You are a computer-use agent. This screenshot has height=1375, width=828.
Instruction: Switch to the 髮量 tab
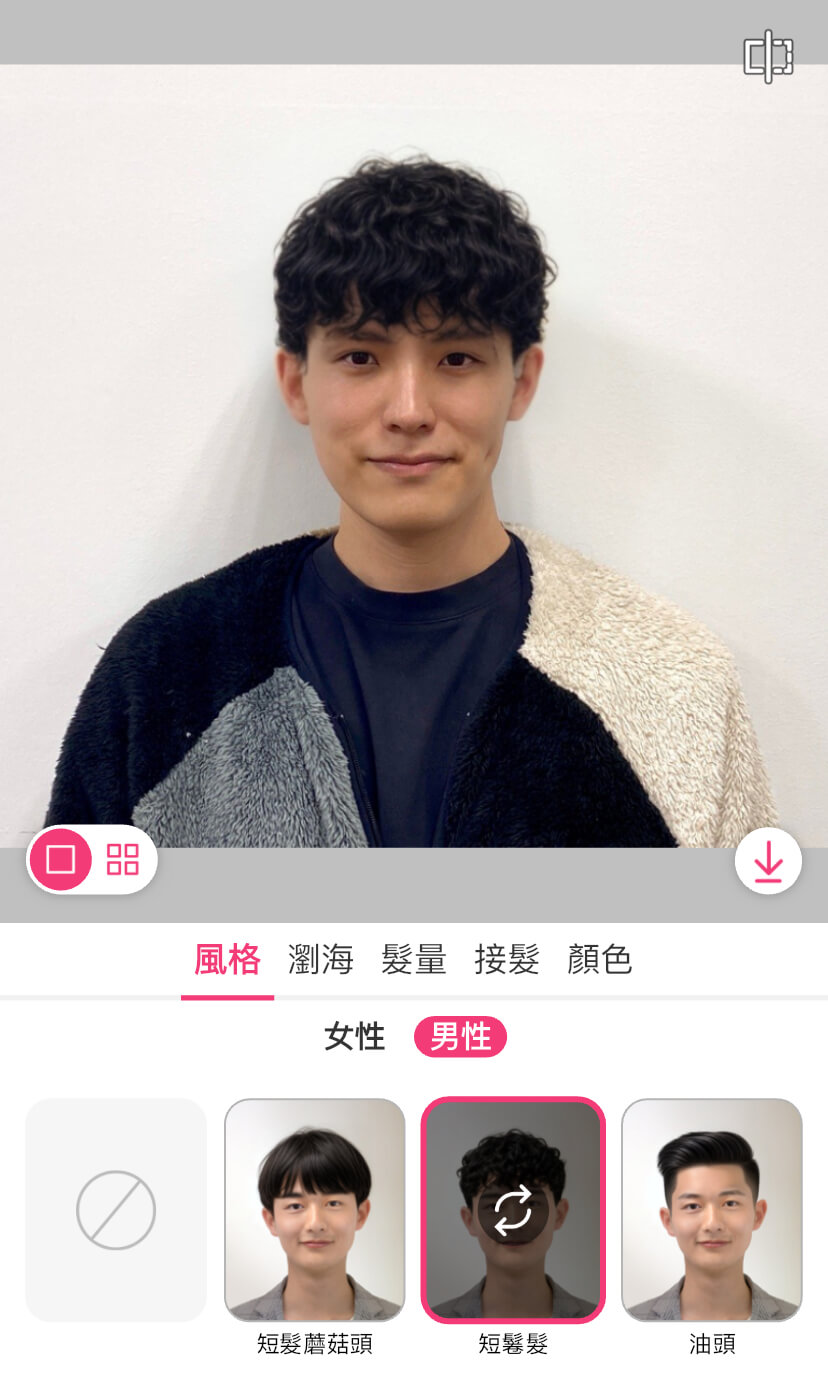[x=413, y=959]
